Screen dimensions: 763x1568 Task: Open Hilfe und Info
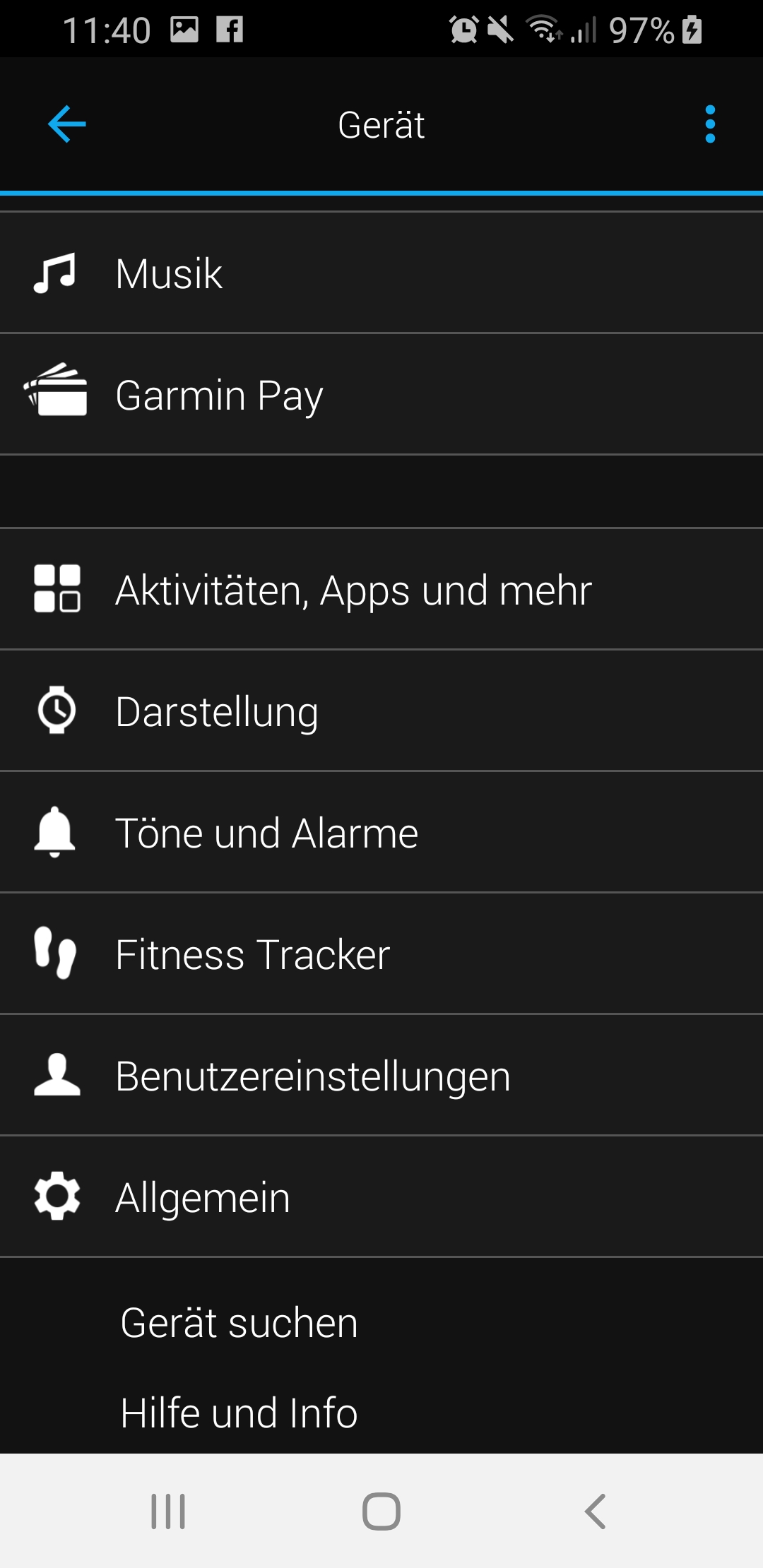coord(239,1413)
